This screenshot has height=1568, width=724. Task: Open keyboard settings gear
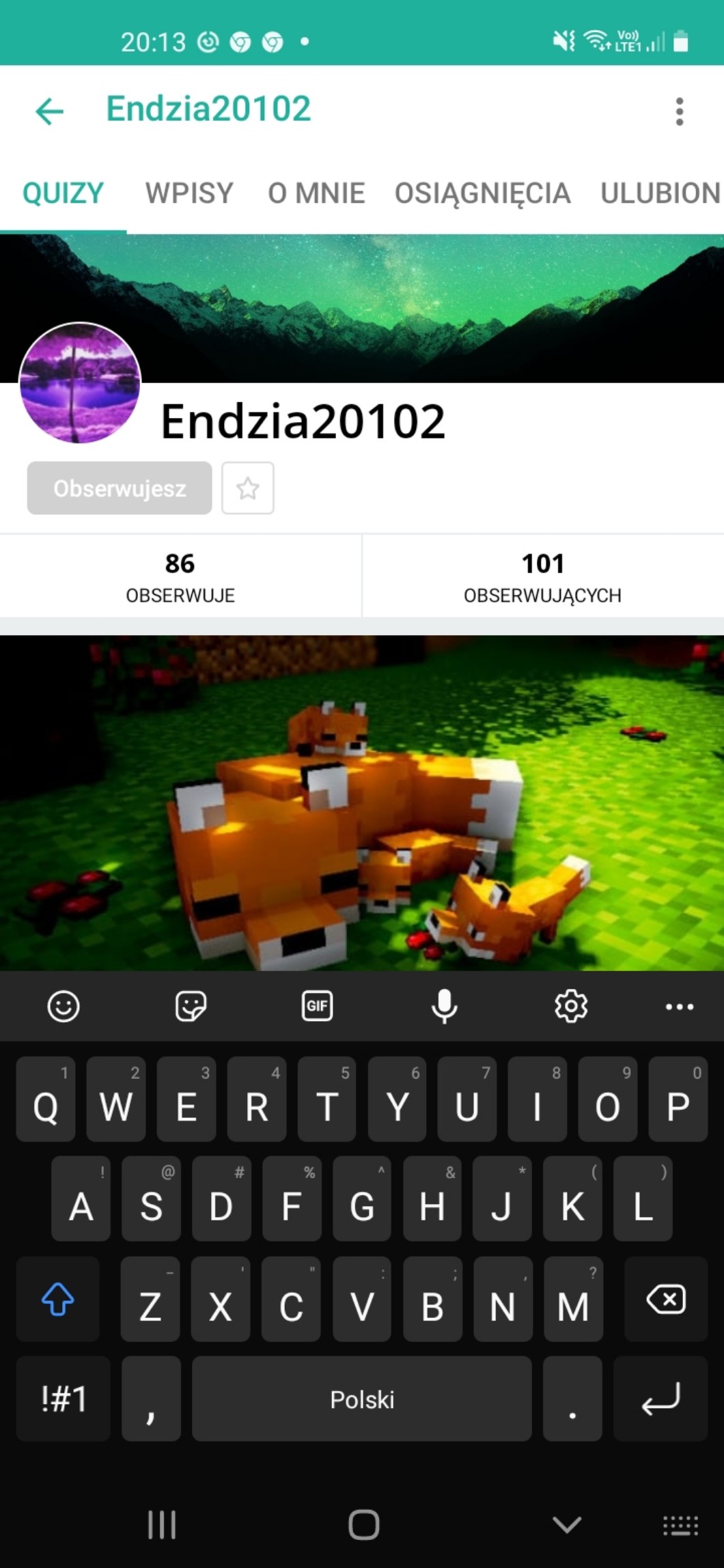(x=571, y=1006)
